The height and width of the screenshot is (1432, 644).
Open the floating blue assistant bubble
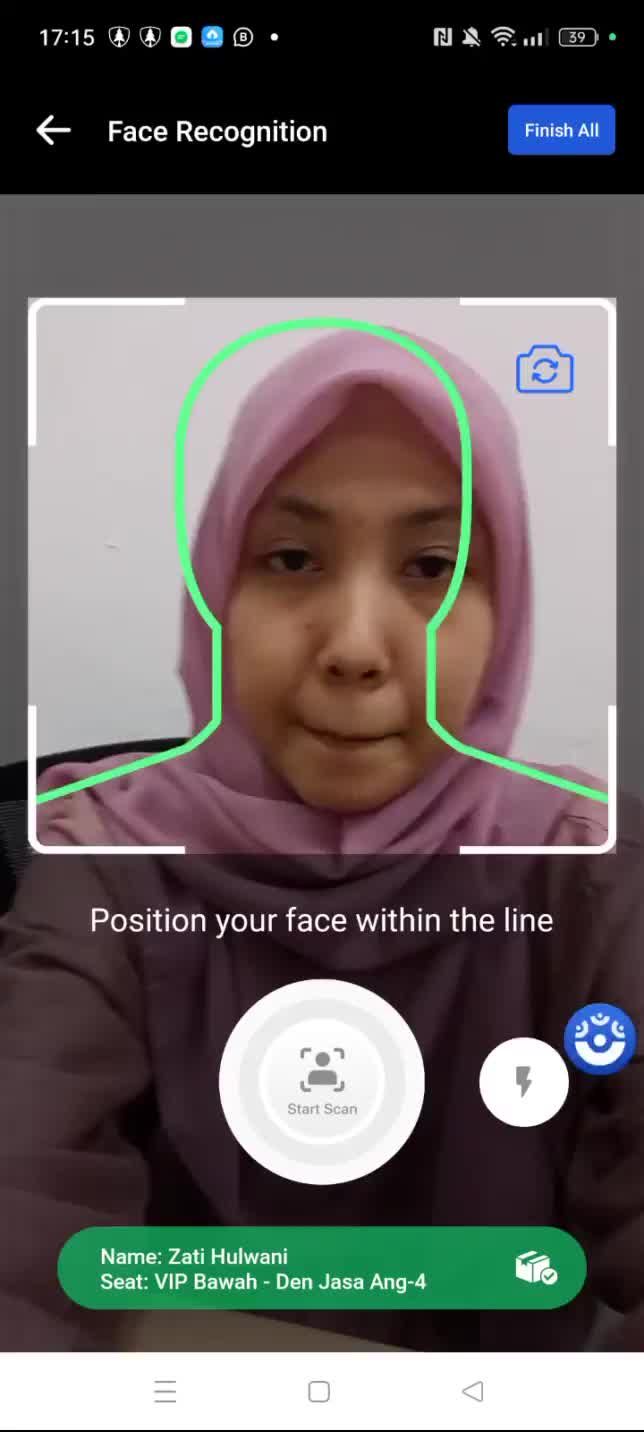coord(600,1038)
